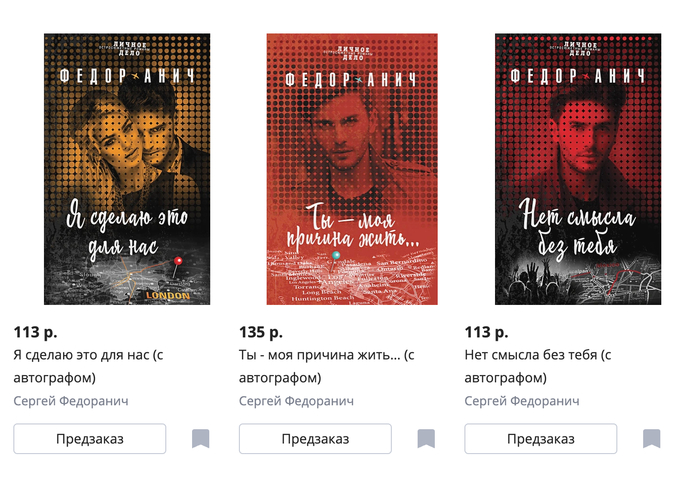
Task: Open author Сергей Федоранич under 'Ты - моя причина'
Action: point(297,401)
